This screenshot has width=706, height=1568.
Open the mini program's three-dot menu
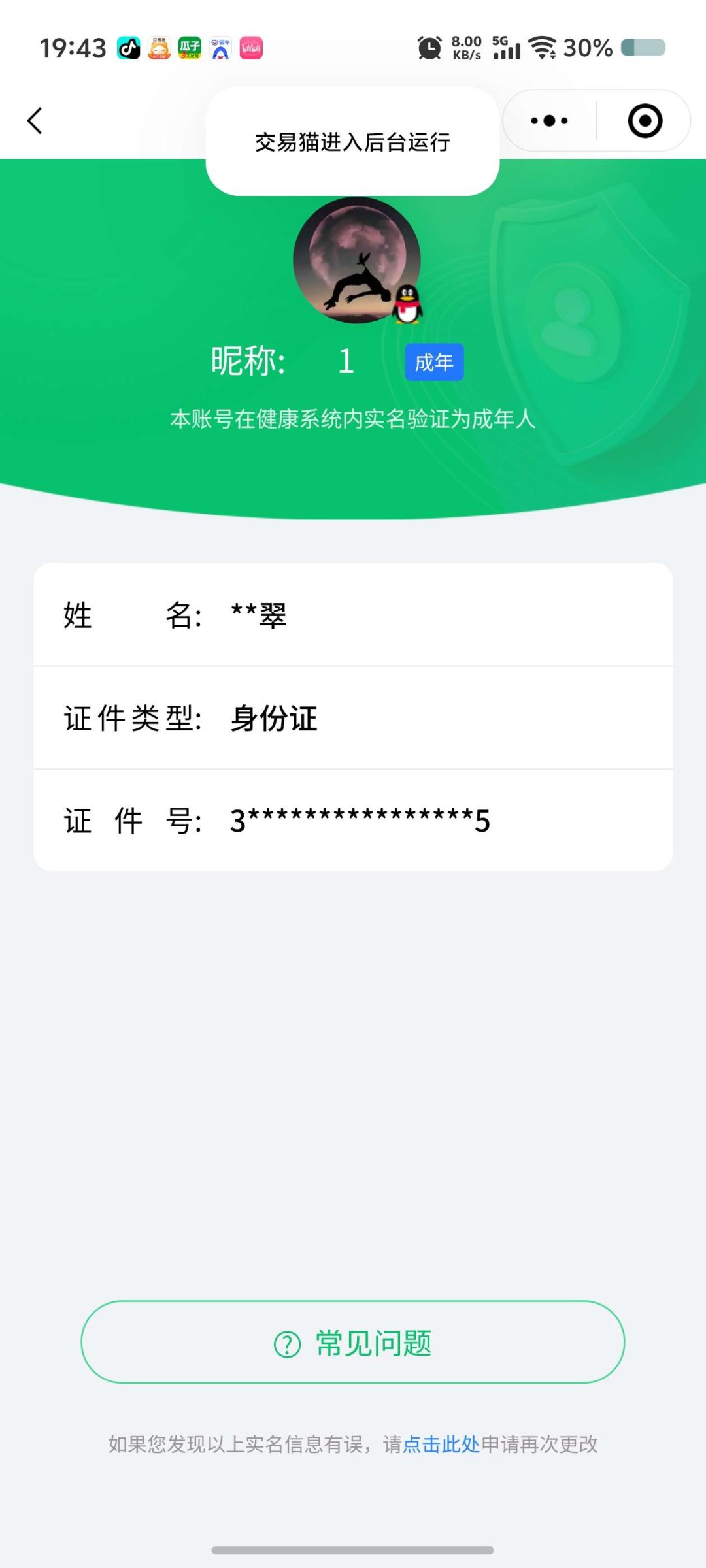pos(549,121)
